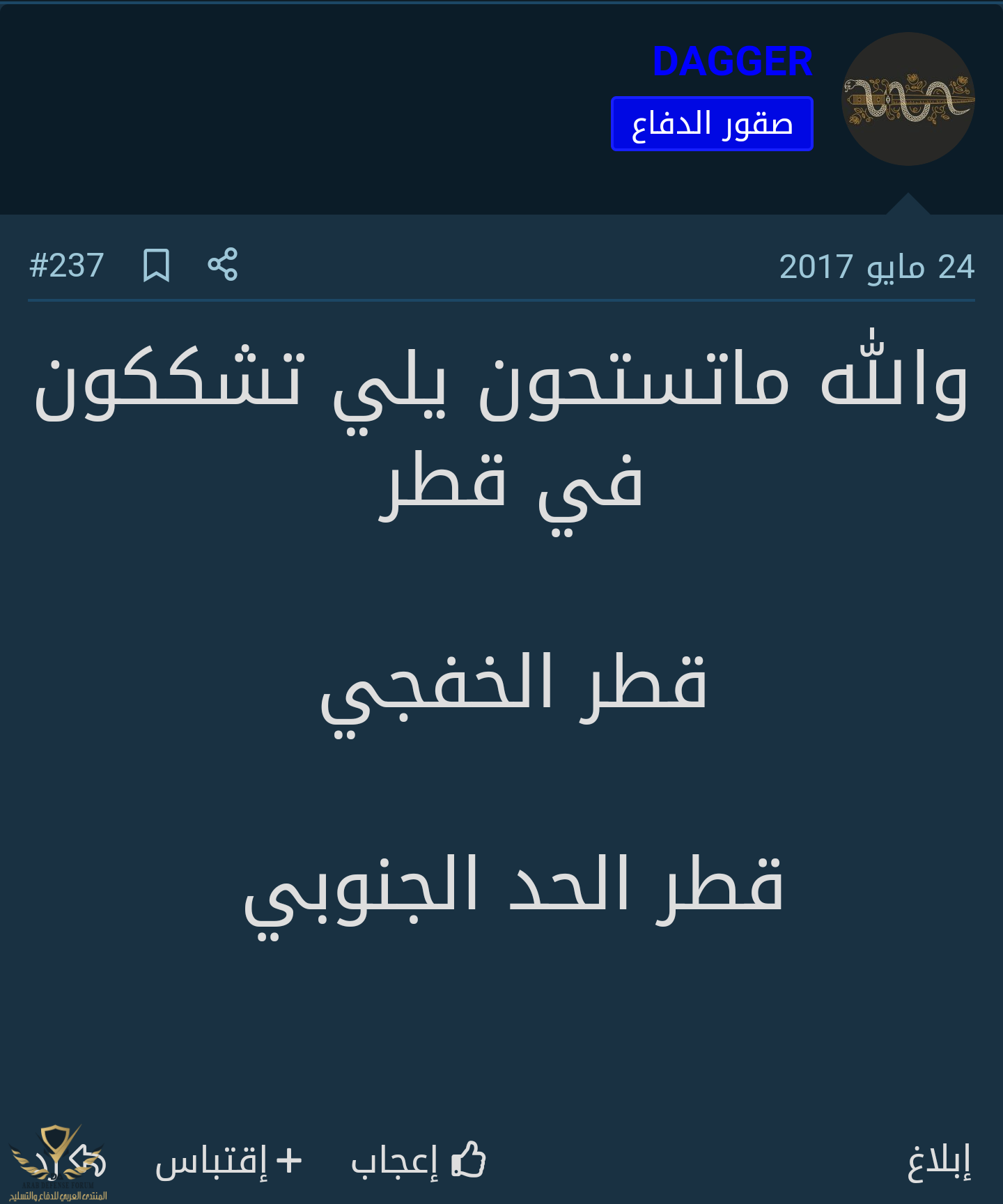Open the DAGGER username link
The image size is (1003, 1204).
pyautogui.click(x=732, y=61)
